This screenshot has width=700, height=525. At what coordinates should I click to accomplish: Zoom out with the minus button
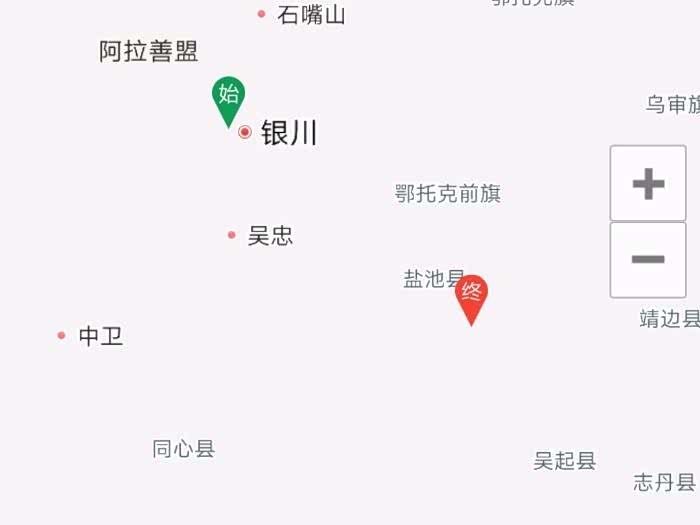(x=648, y=260)
